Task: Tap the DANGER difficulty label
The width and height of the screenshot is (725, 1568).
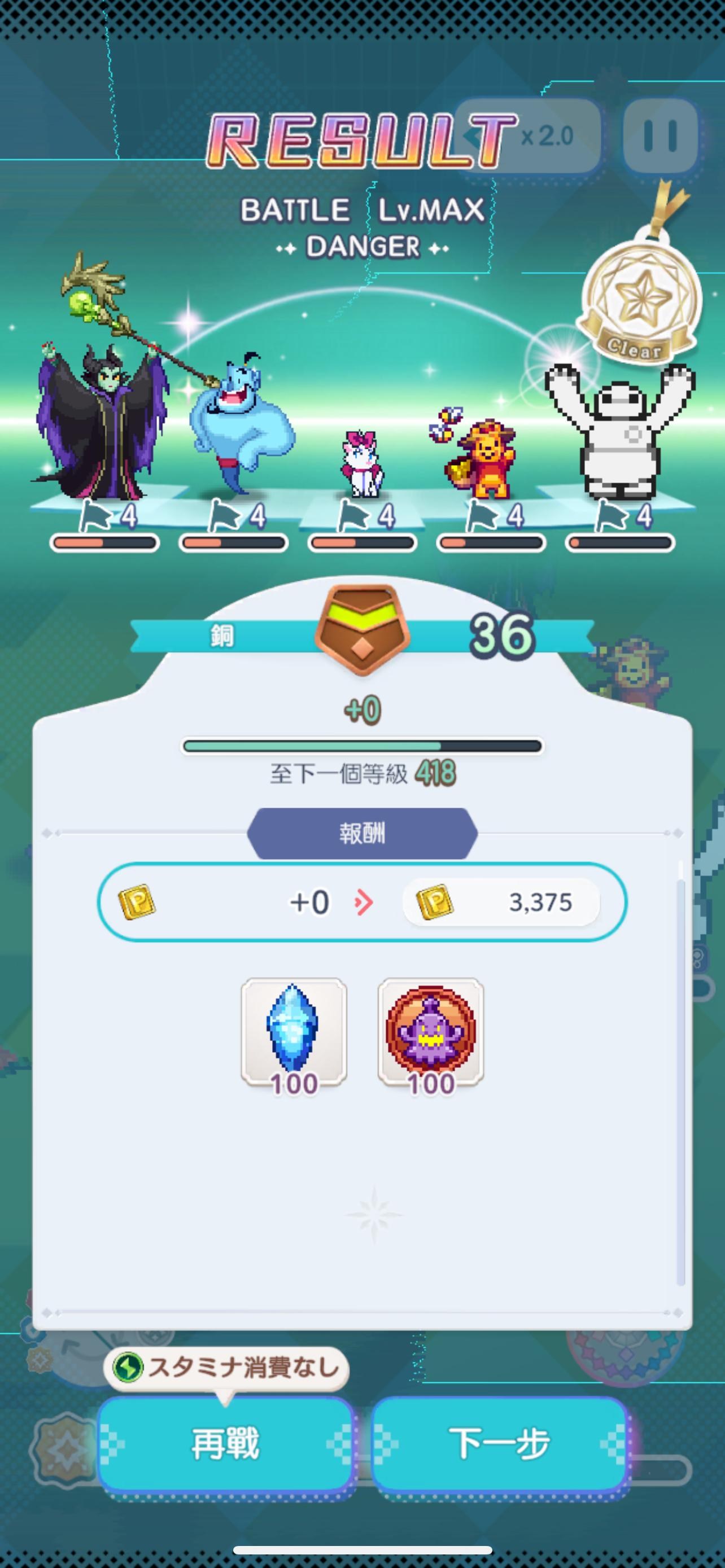Action: (361, 247)
